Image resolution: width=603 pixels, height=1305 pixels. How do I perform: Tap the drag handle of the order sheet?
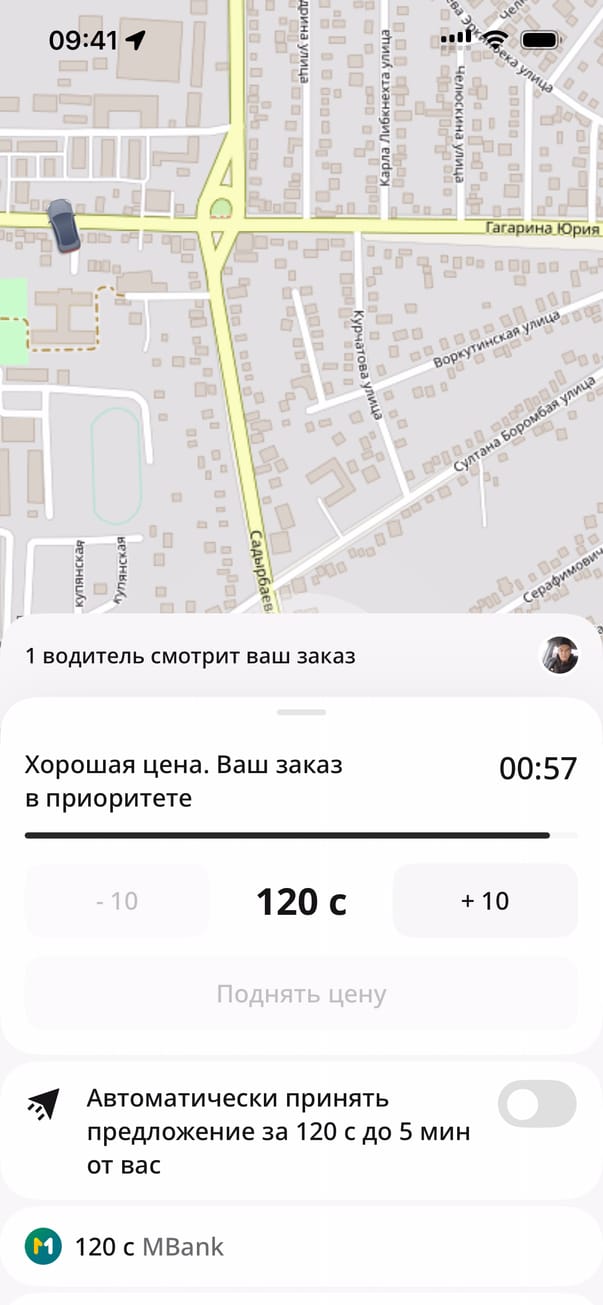coord(302,712)
